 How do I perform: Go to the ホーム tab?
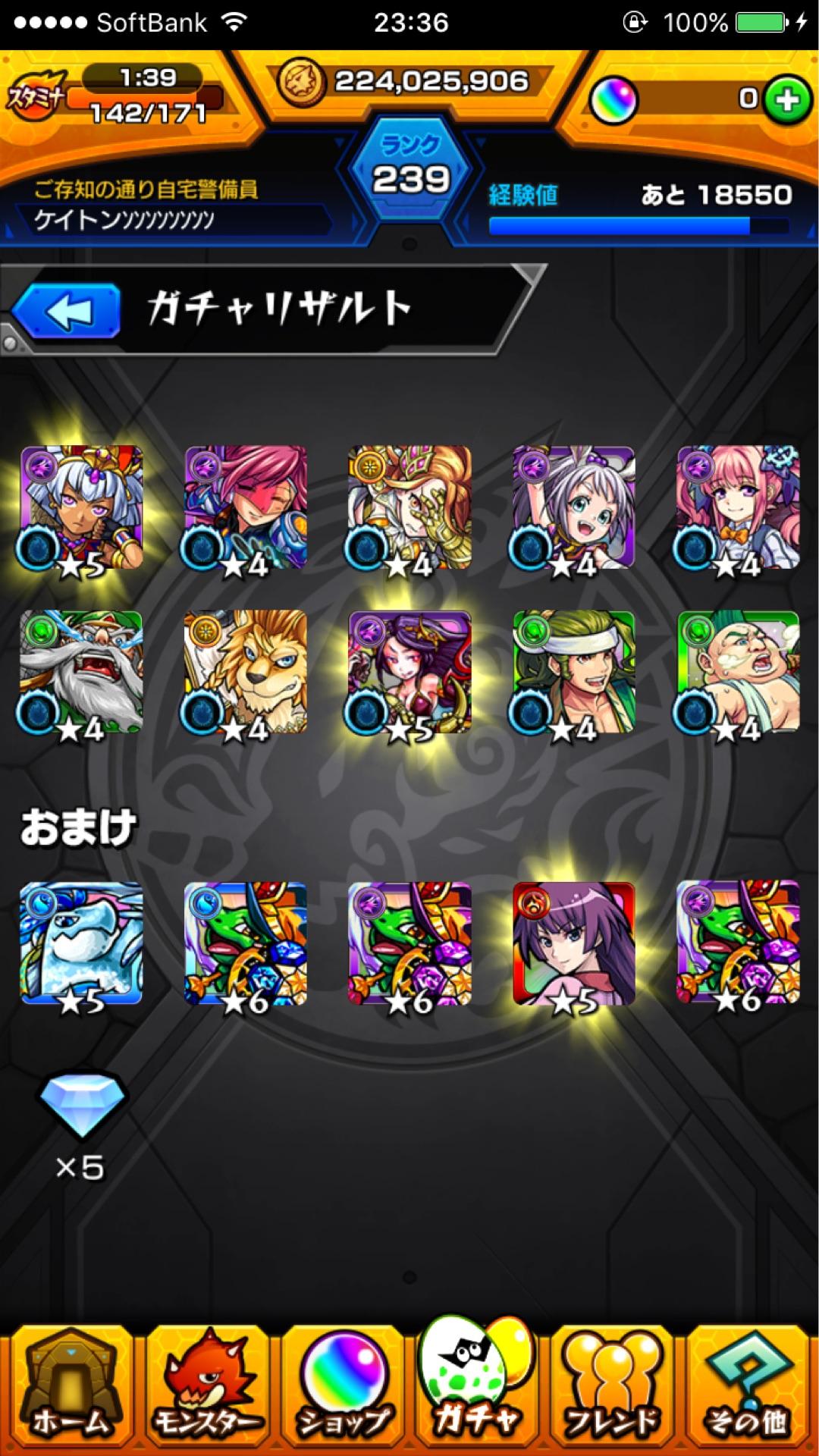(70, 1390)
